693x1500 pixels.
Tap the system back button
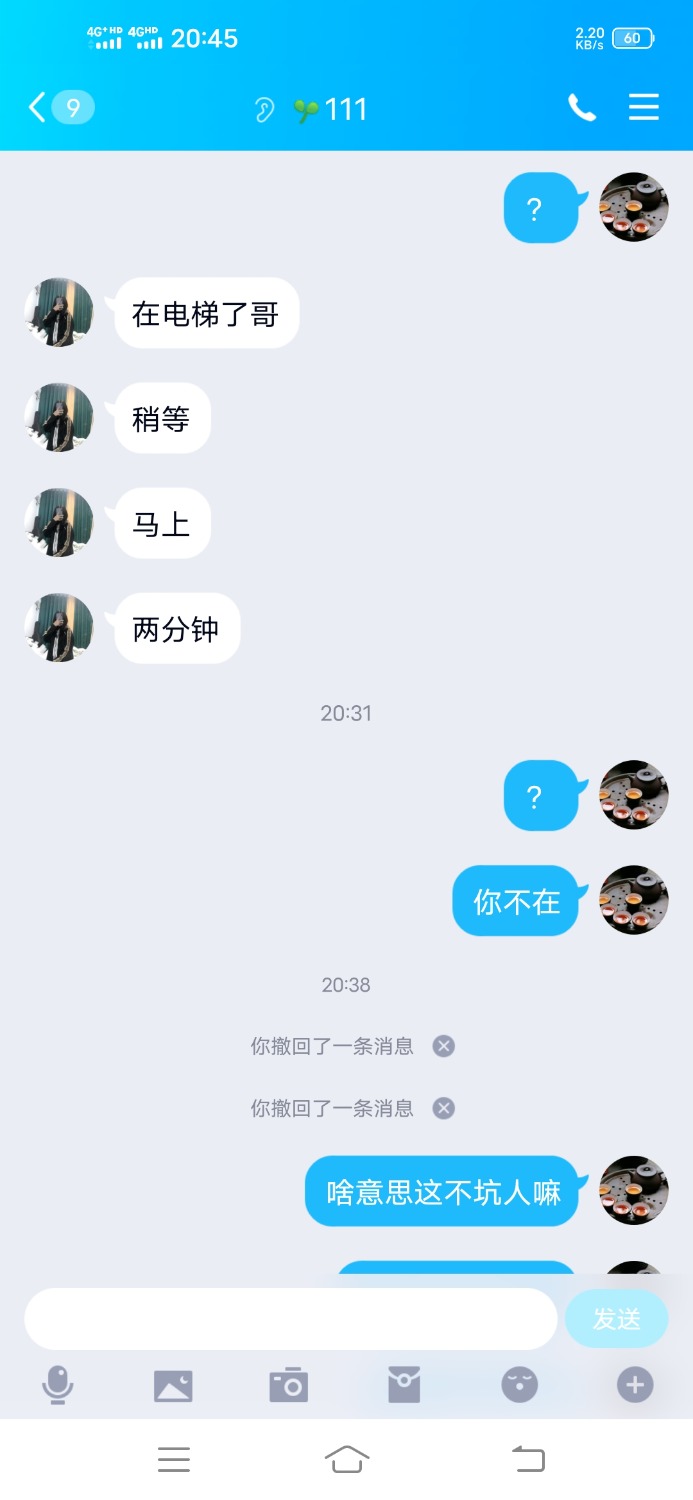tap(529, 1460)
